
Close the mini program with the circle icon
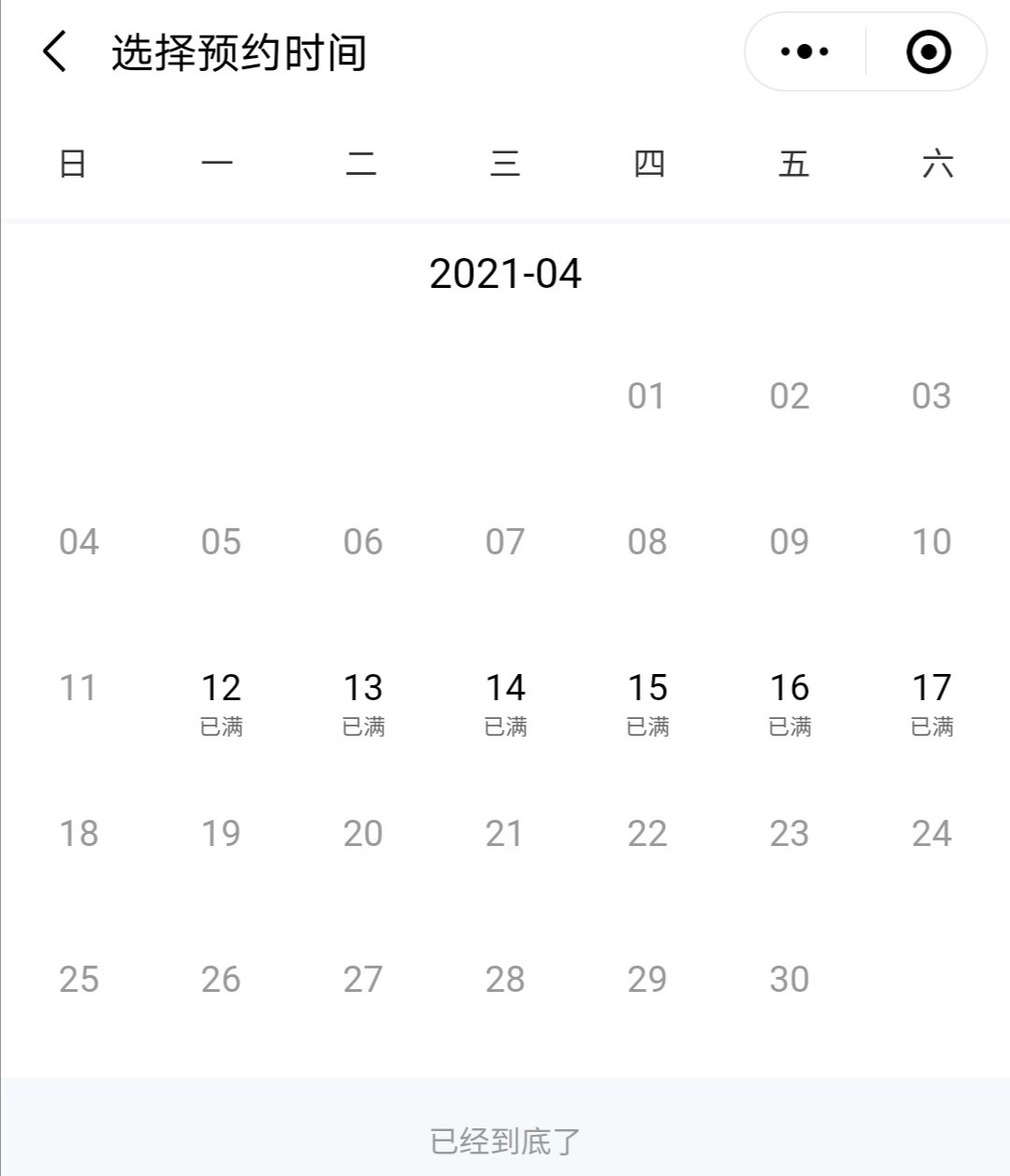(928, 51)
